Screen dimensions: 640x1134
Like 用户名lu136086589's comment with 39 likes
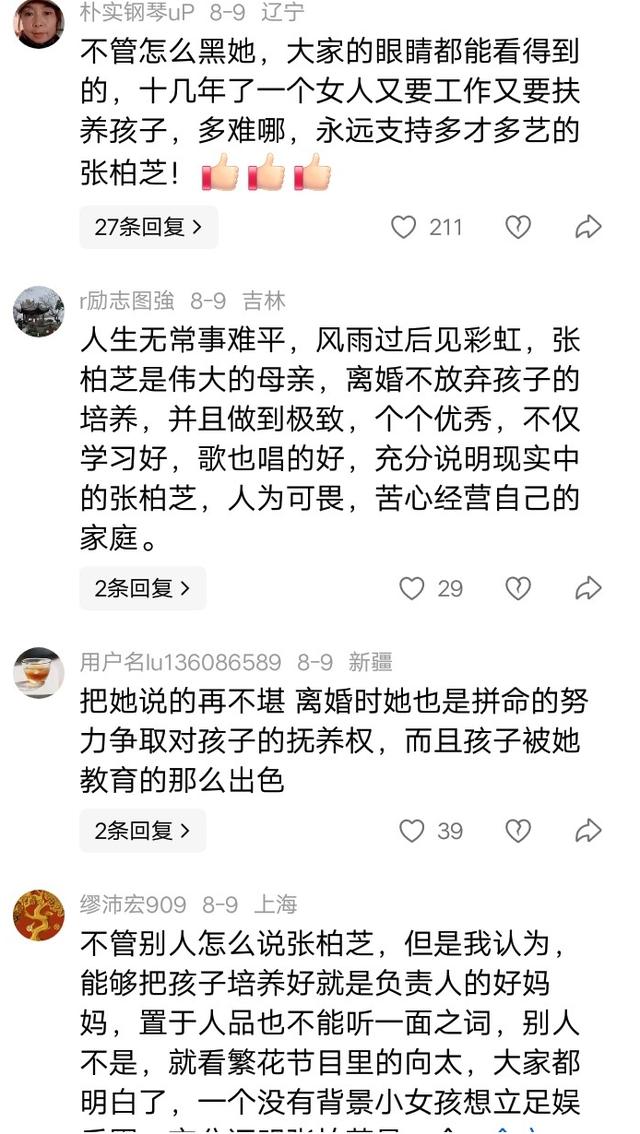click(x=411, y=830)
